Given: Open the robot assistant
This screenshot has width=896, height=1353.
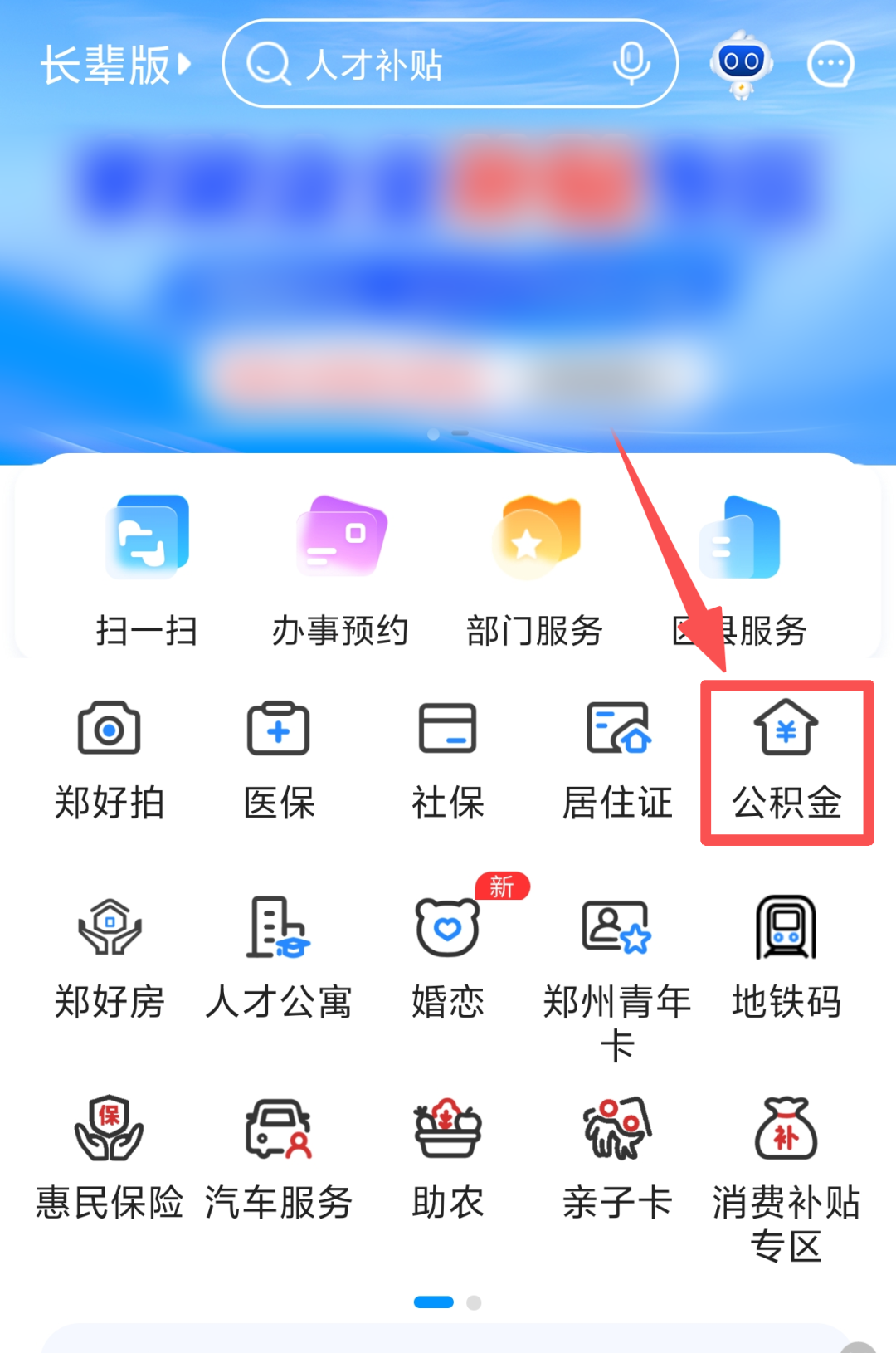Looking at the screenshot, I should [741, 65].
